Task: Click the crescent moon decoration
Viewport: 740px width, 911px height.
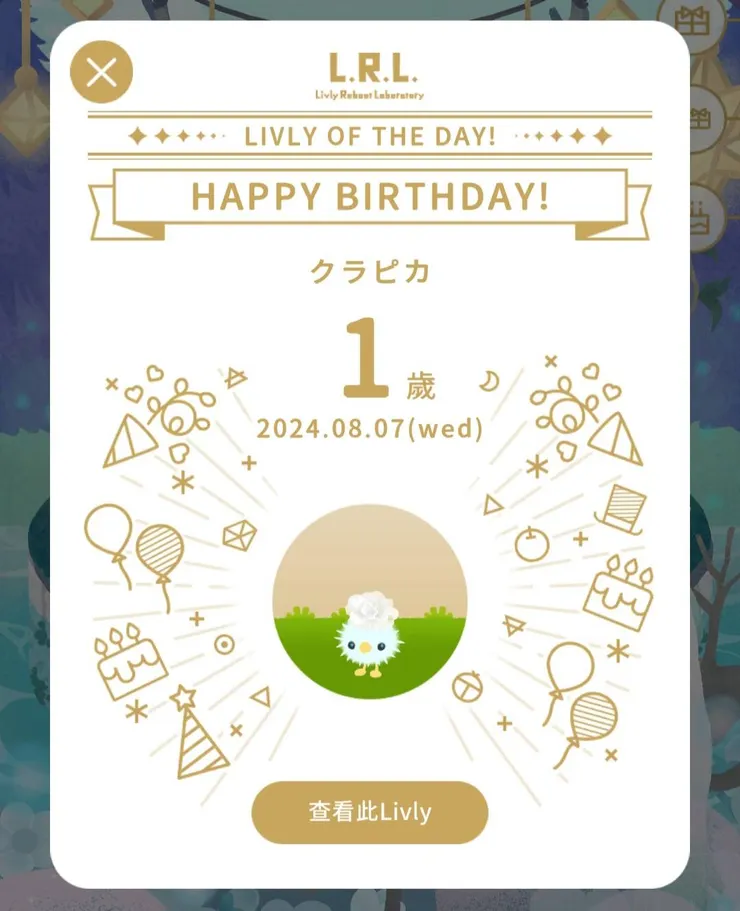Action: (x=489, y=383)
